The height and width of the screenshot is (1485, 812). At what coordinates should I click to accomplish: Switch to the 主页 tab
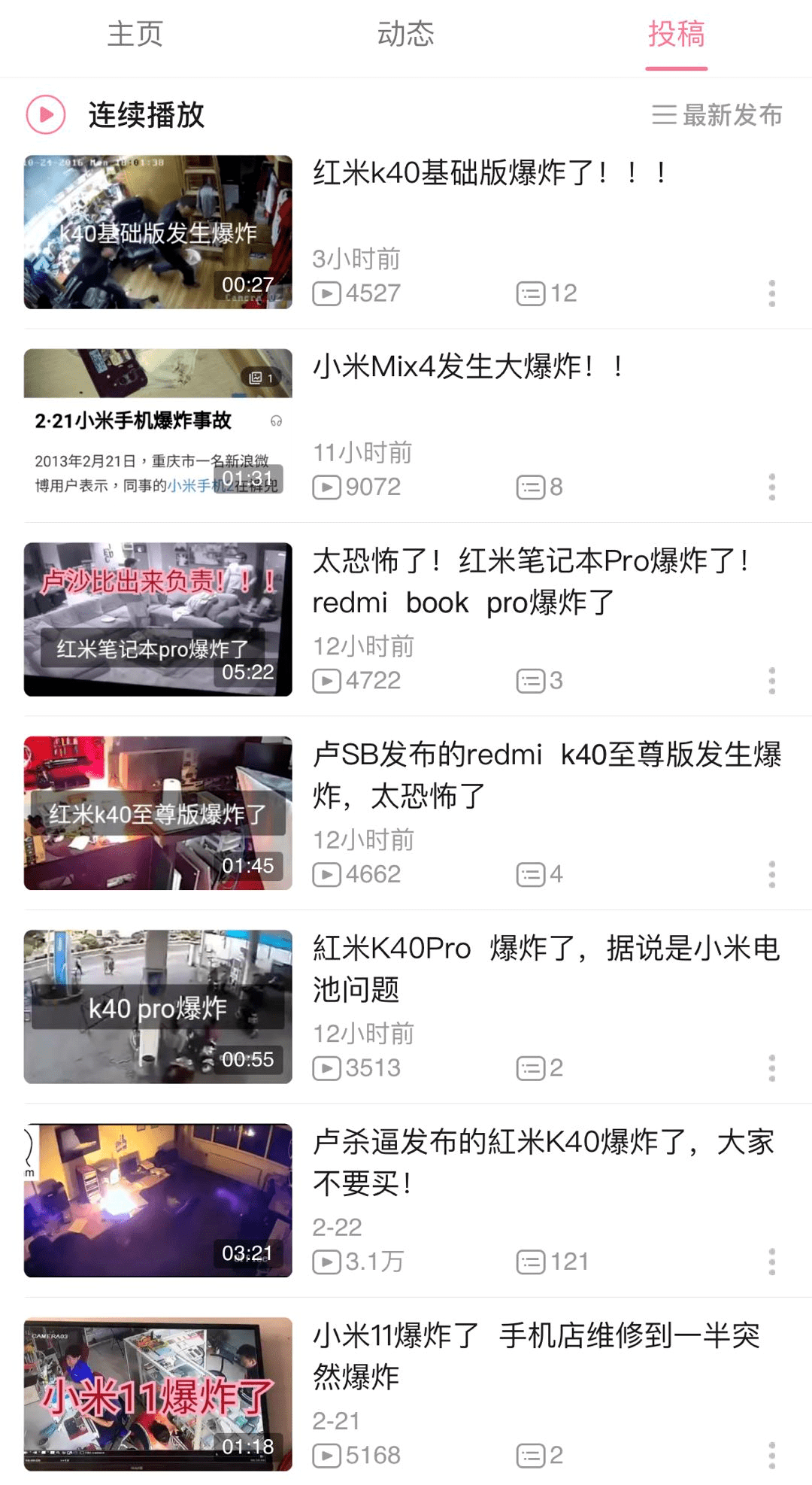[x=135, y=35]
